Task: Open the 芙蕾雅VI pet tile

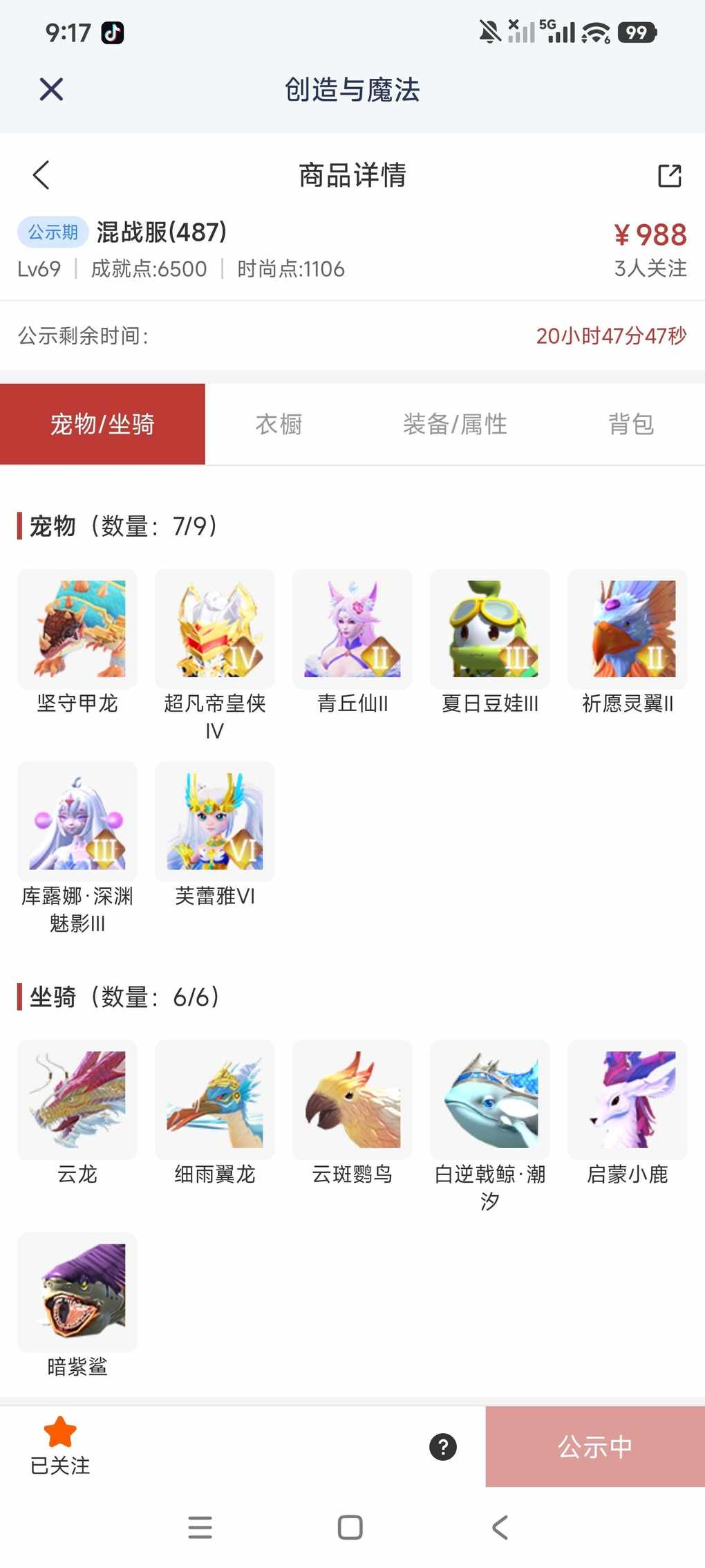Action: pyautogui.click(x=215, y=821)
